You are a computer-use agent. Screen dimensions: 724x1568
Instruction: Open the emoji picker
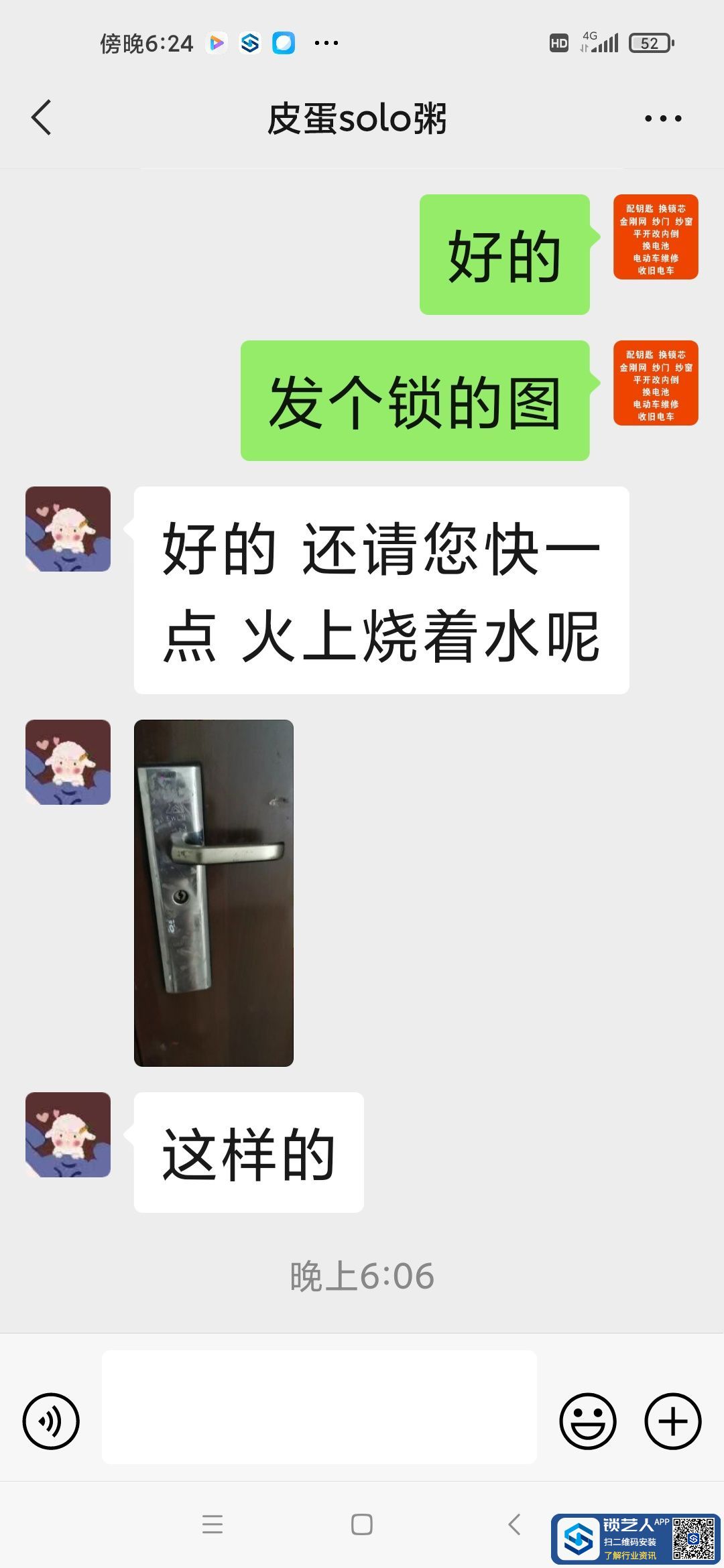588,1421
